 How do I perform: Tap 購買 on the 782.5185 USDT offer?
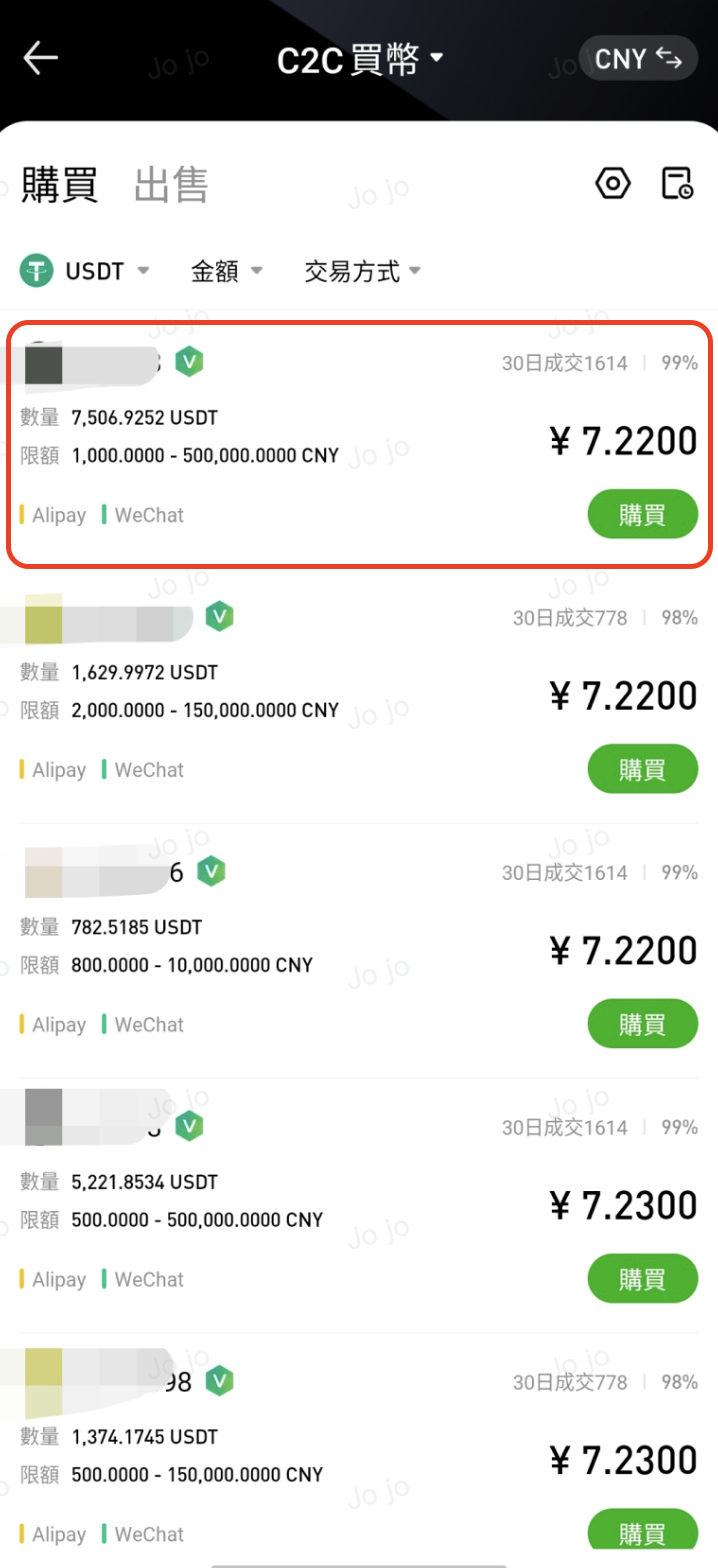click(x=641, y=1024)
